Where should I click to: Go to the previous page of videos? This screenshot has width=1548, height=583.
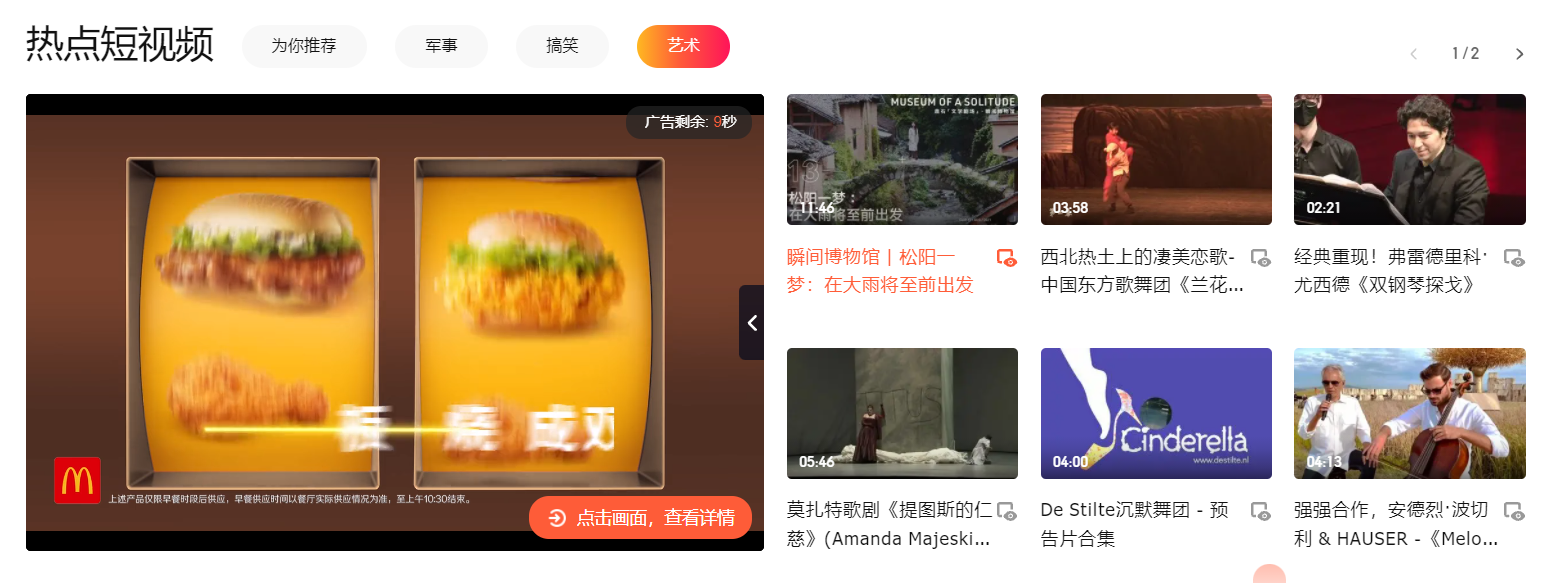(1413, 54)
